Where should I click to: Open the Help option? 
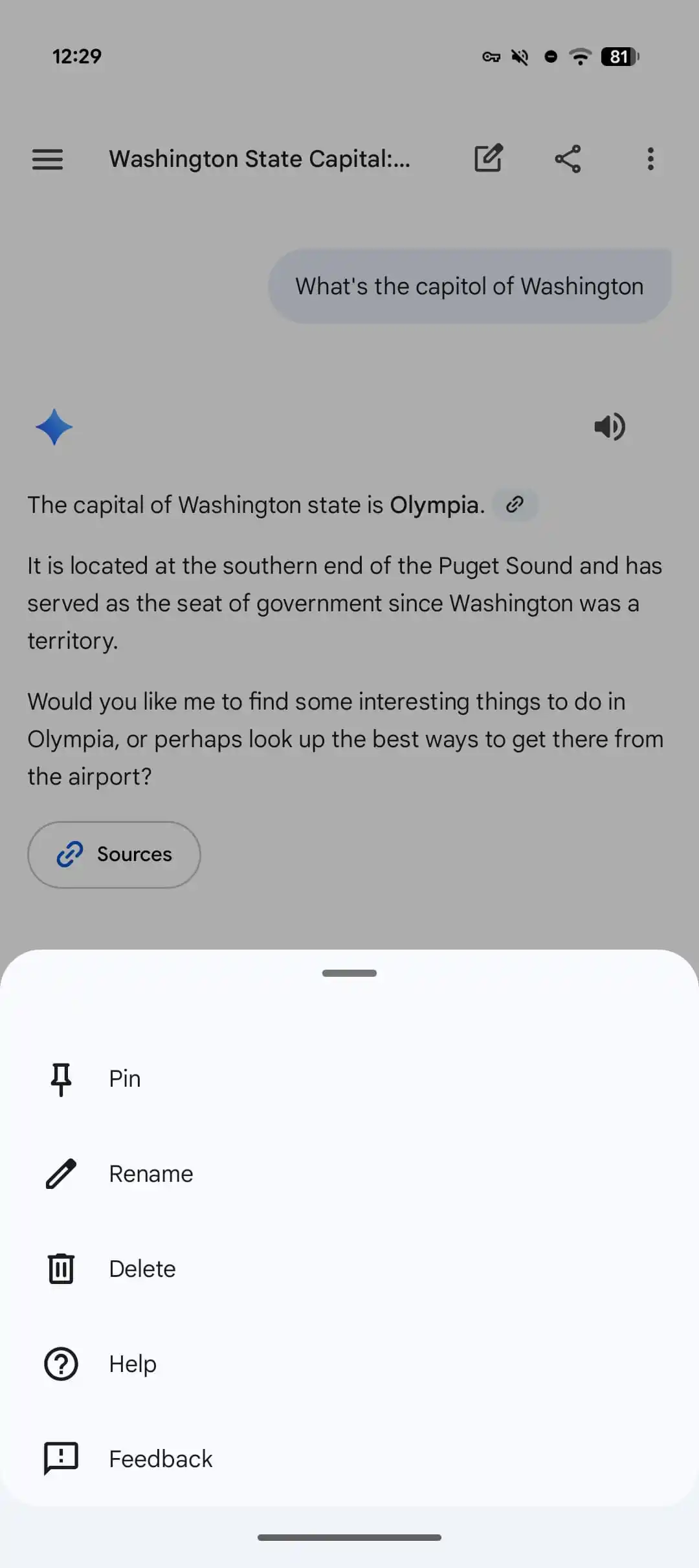pyautogui.click(x=132, y=1364)
